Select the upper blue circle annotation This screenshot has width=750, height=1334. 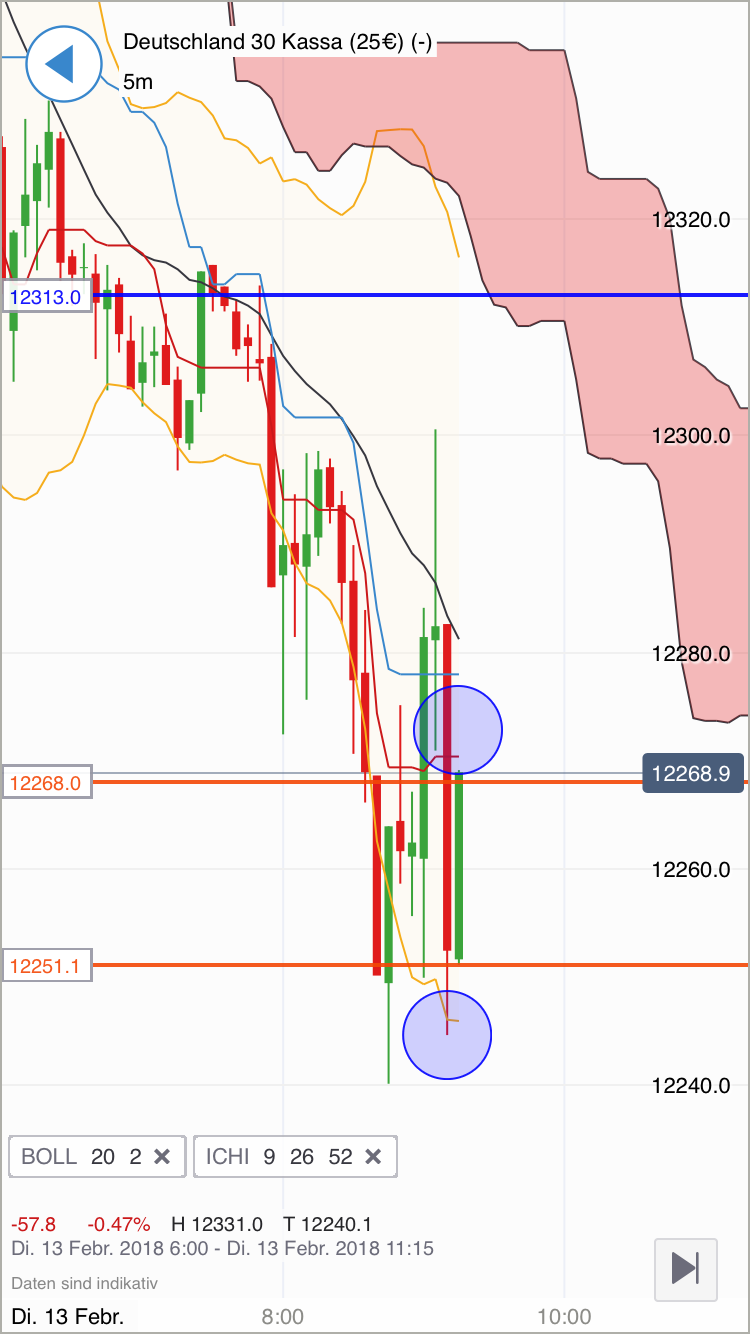tap(458, 730)
